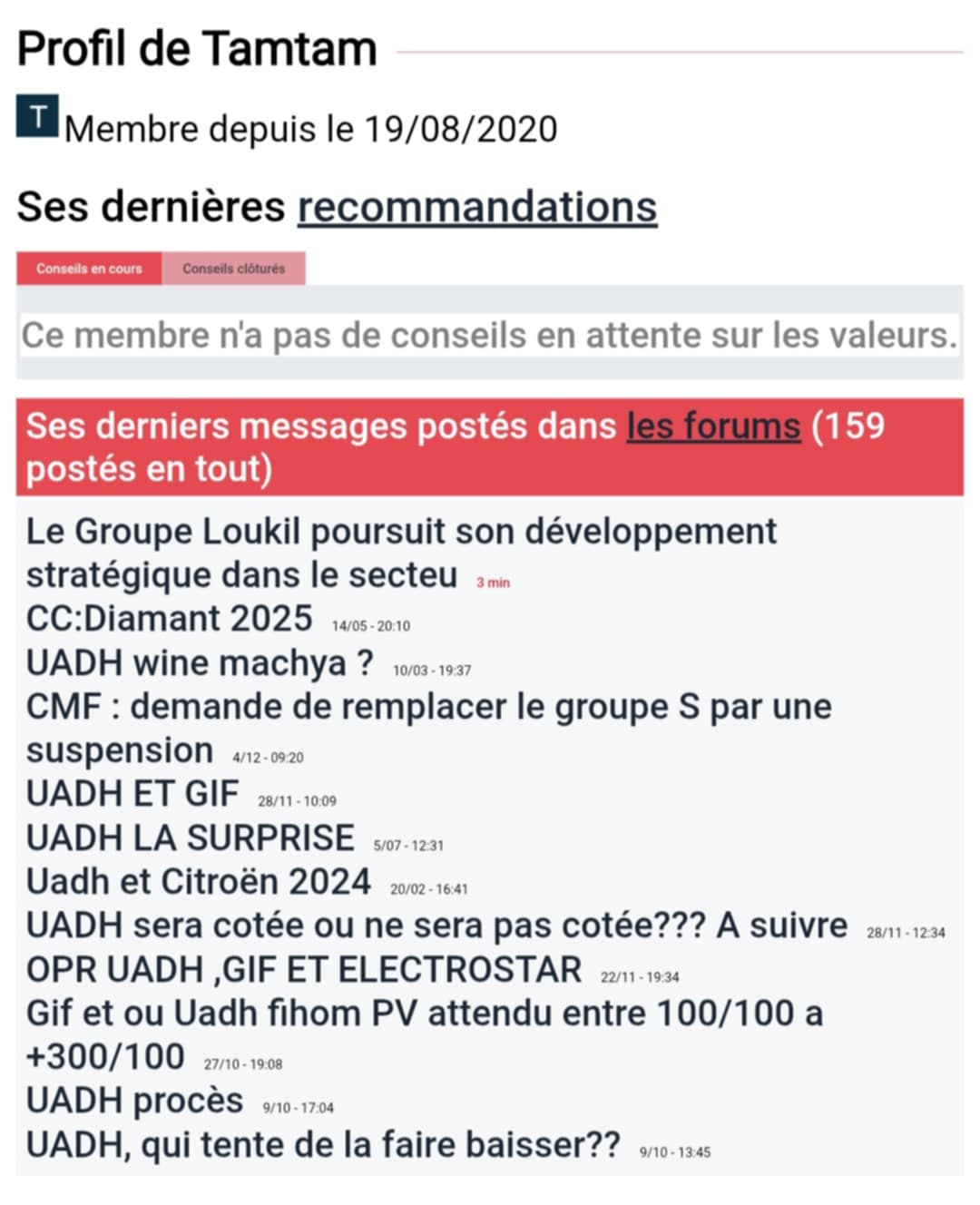Switch to Conseils clôturés tab
This screenshot has height=1205, width=980.
point(233,269)
